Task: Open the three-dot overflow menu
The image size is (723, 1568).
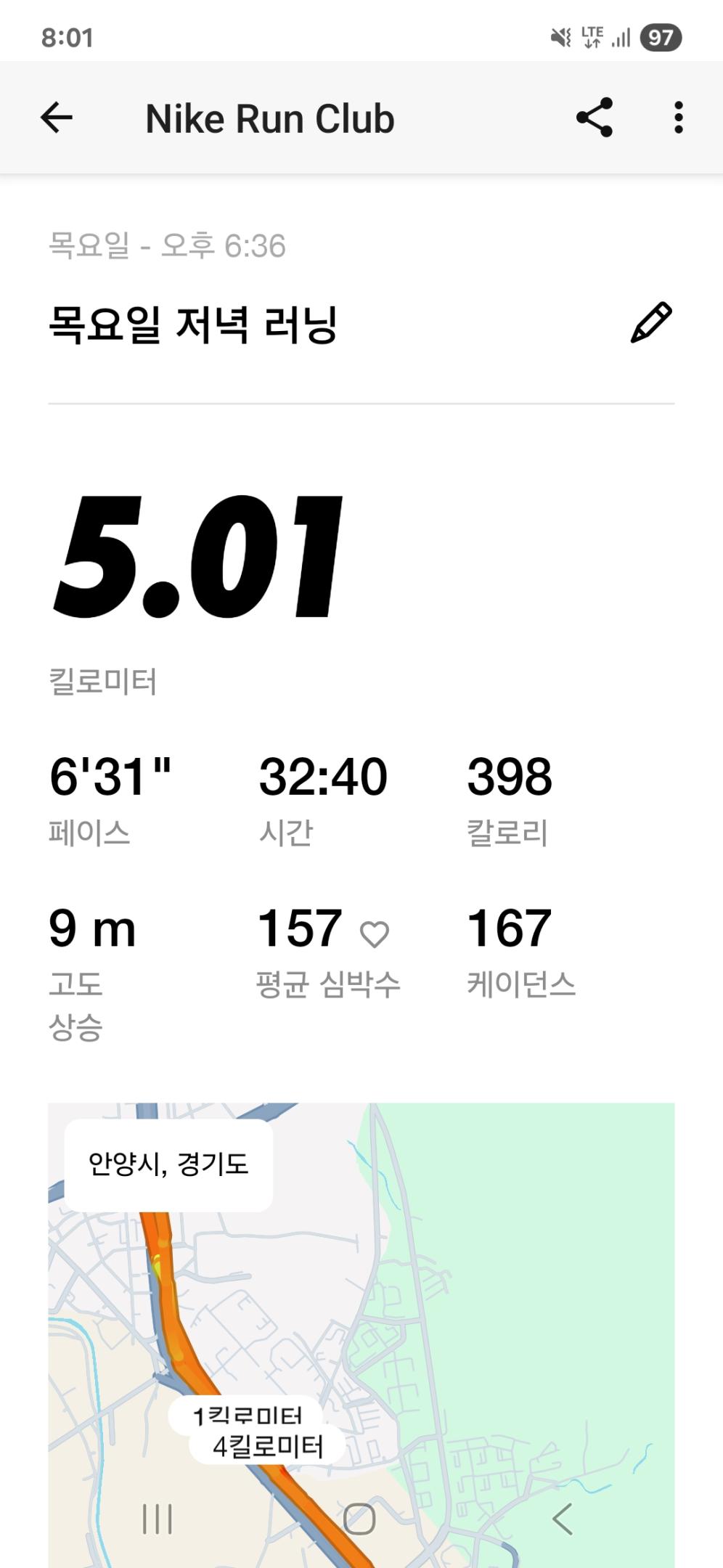Action: click(x=678, y=118)
